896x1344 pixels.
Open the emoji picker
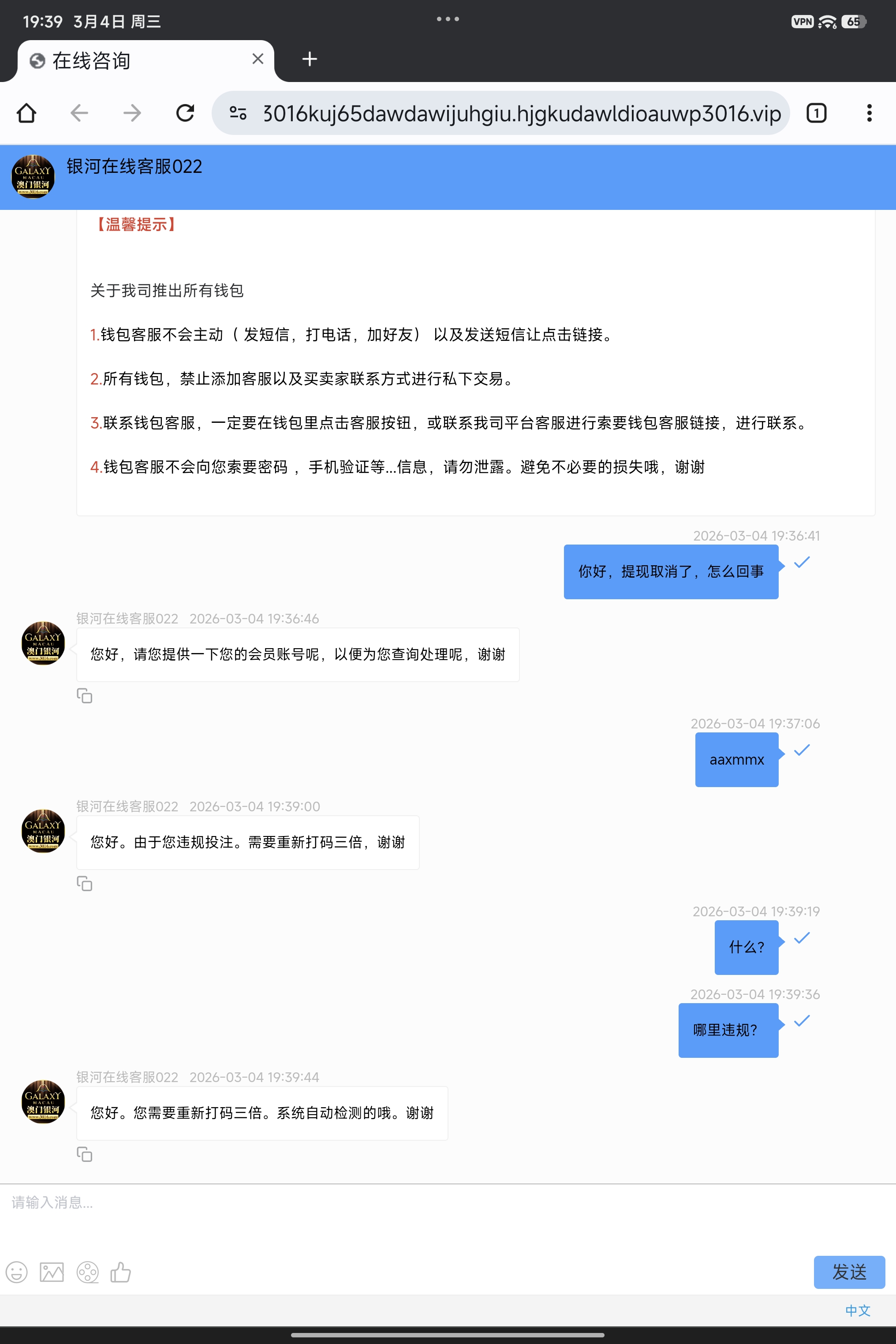pos(17,1273)
